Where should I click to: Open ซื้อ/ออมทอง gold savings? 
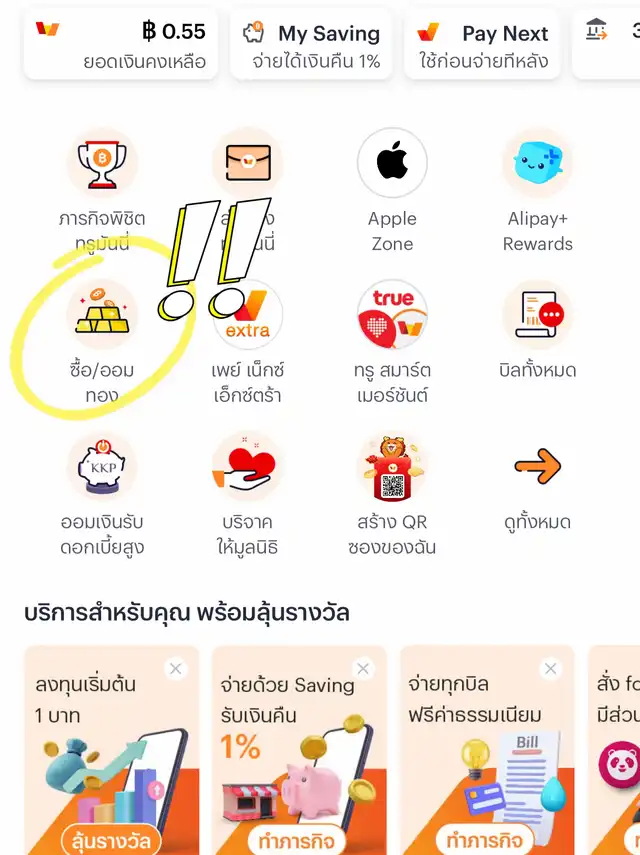click(x=102, y=342)
